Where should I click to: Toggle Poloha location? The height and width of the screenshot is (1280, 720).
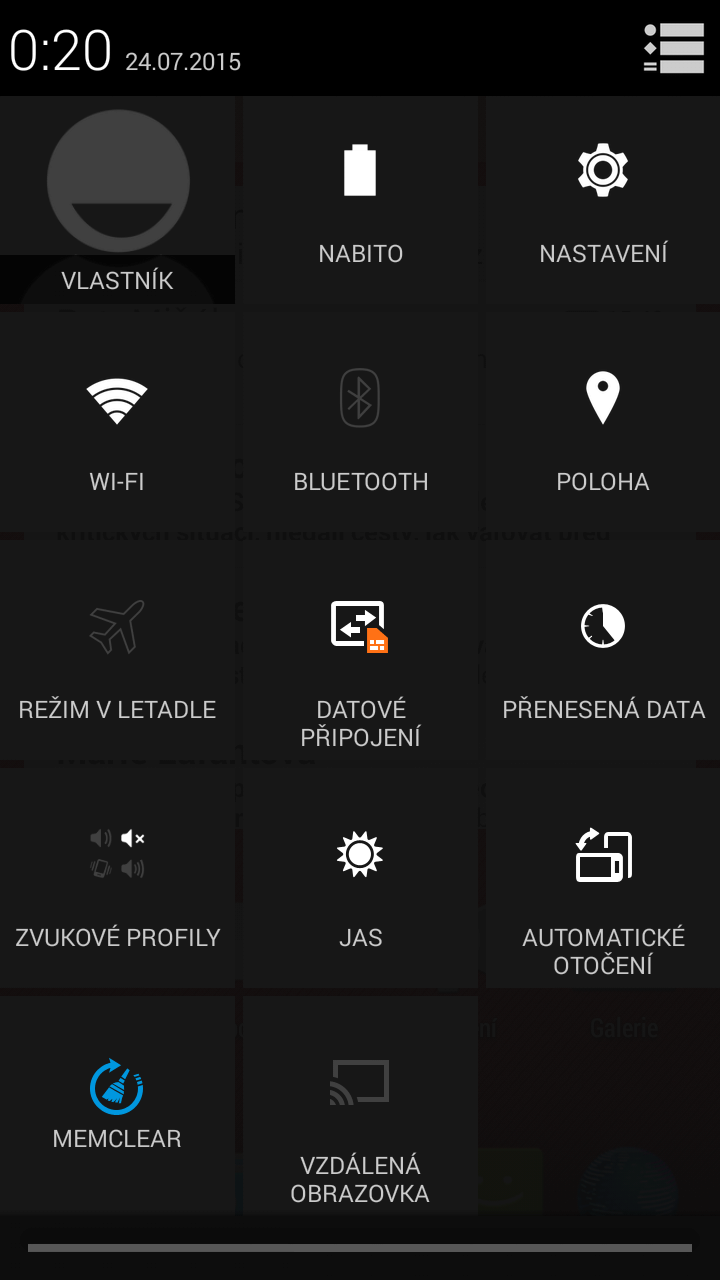tap(603, 428)
